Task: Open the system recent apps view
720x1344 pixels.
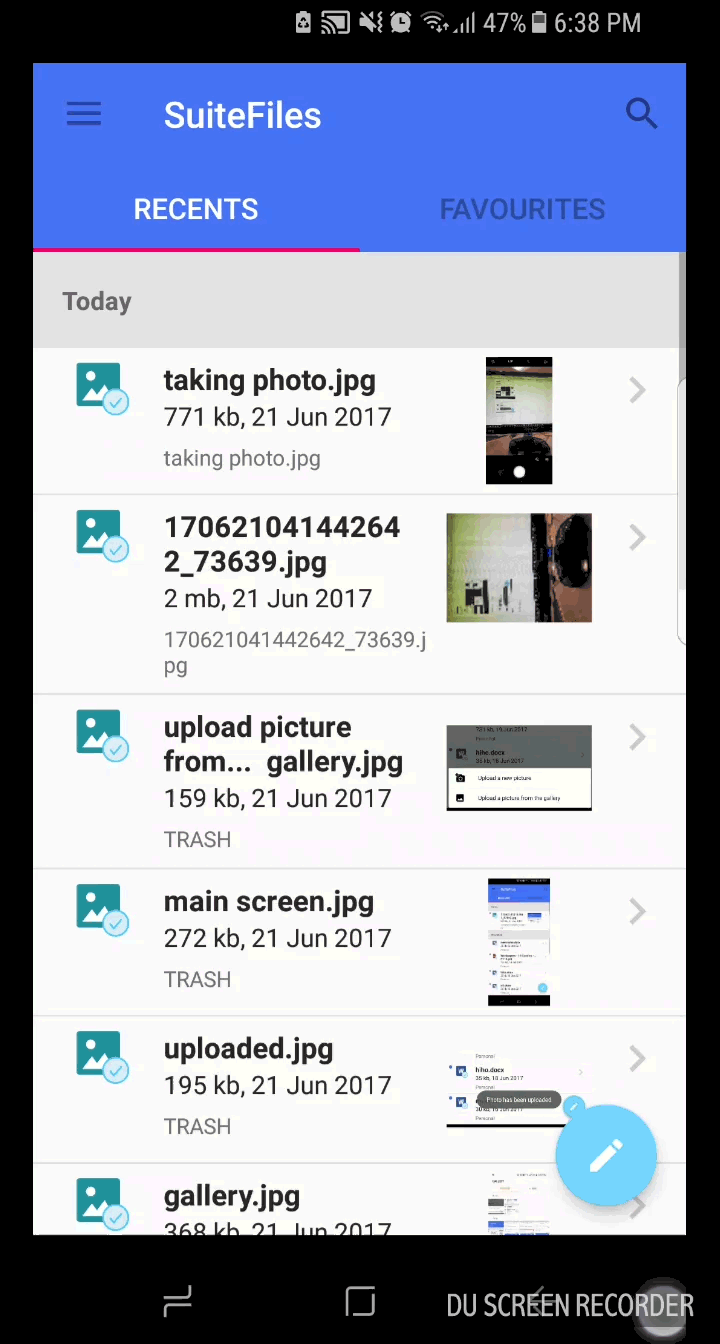Action: pos(177,1302)
